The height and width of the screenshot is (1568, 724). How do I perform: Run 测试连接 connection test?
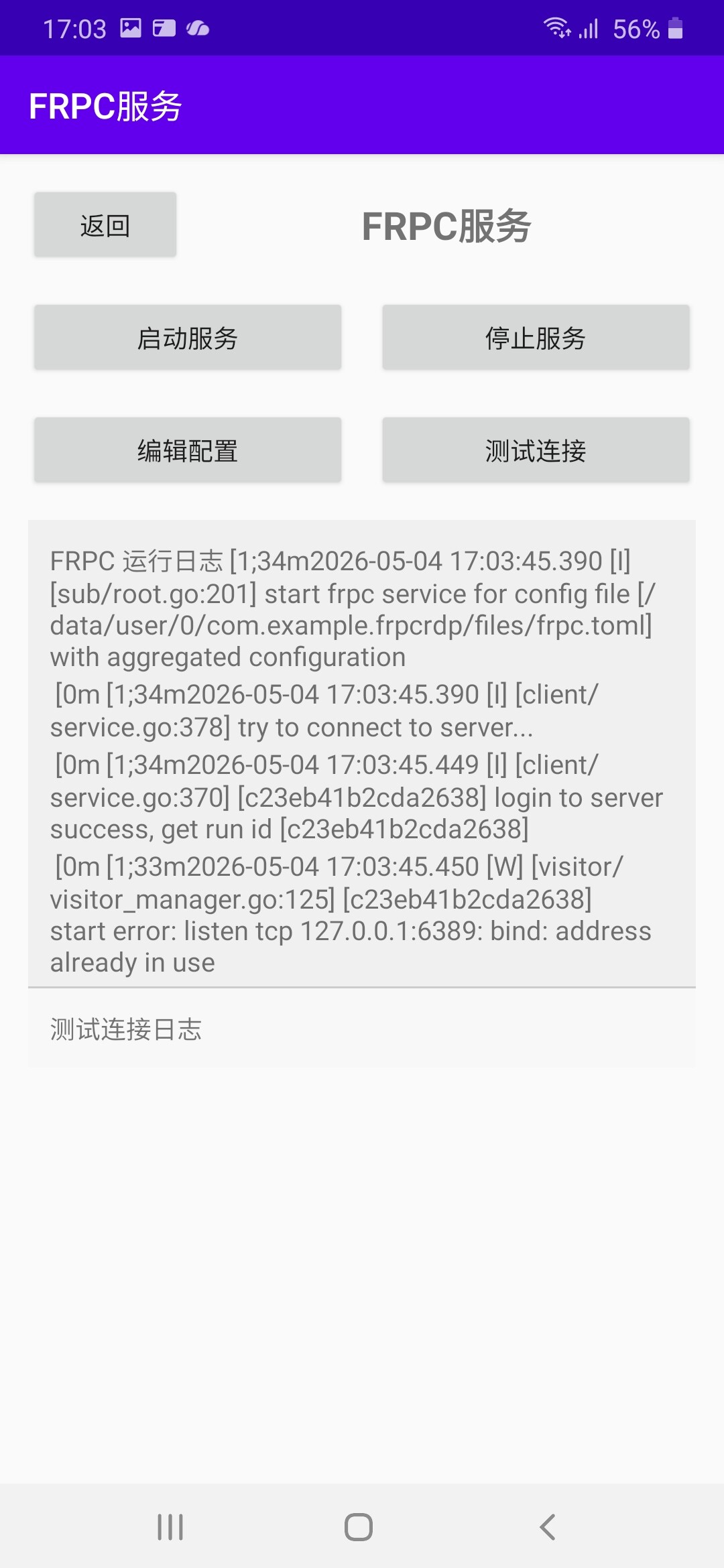pyautogui.click(x=536, y=450)
